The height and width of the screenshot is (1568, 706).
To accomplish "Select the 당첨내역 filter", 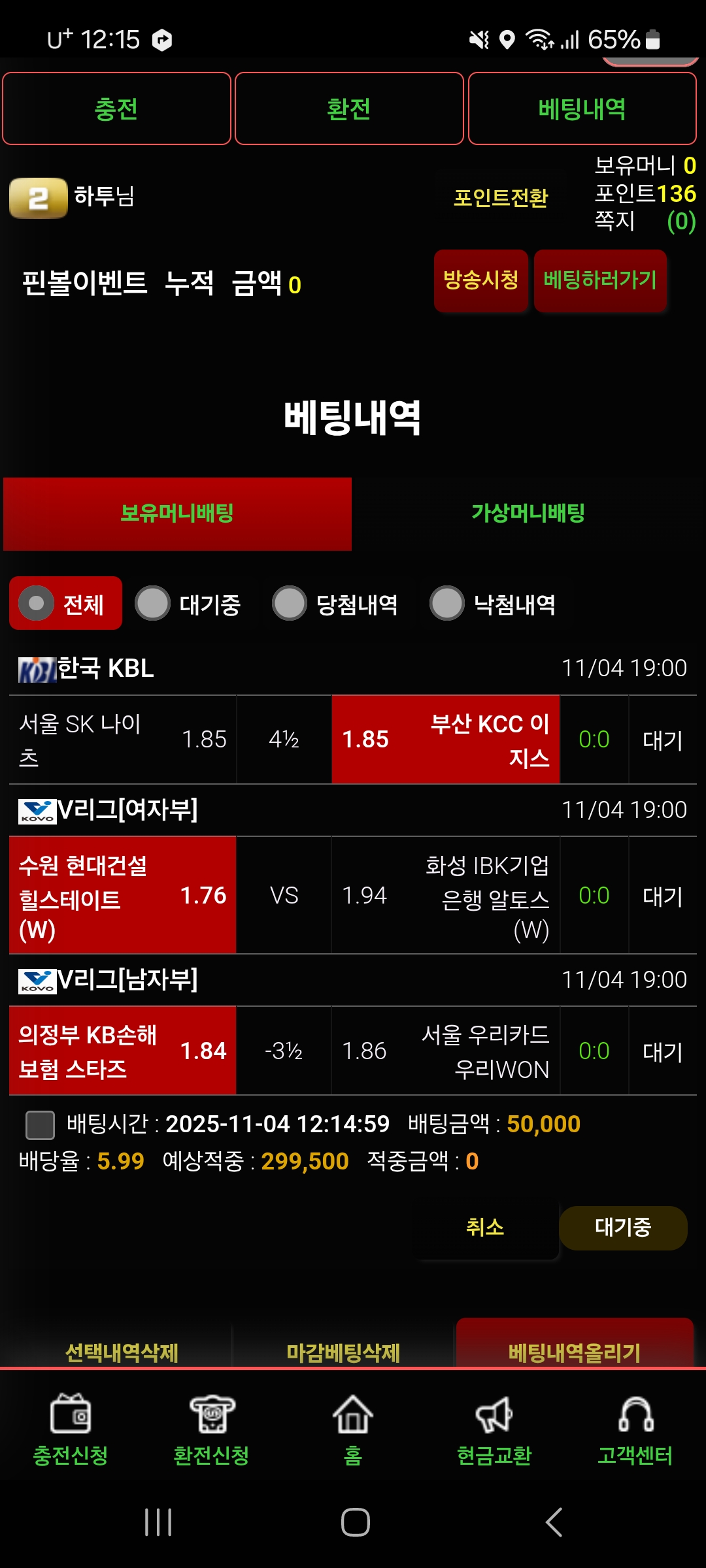I will click(335, 604).
